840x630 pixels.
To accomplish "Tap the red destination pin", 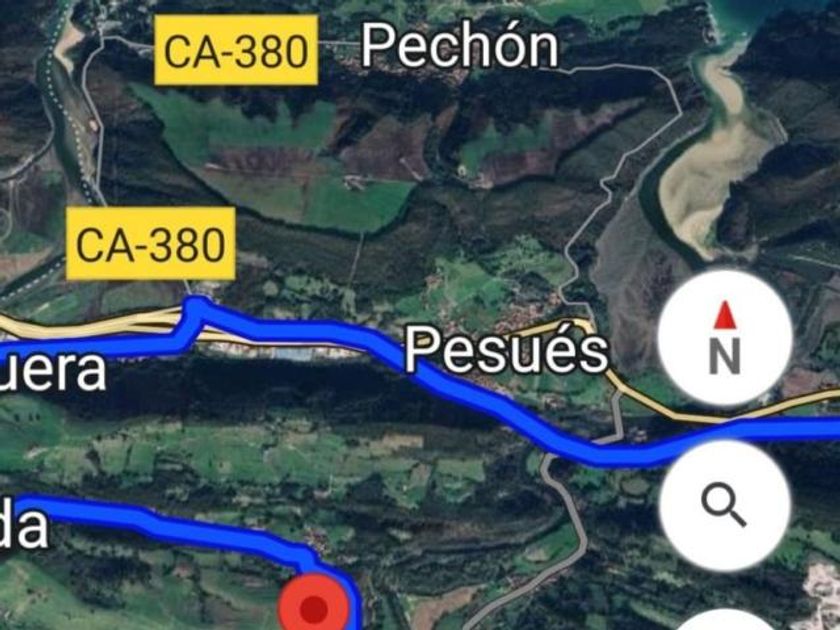I will (x=314, y=602).
